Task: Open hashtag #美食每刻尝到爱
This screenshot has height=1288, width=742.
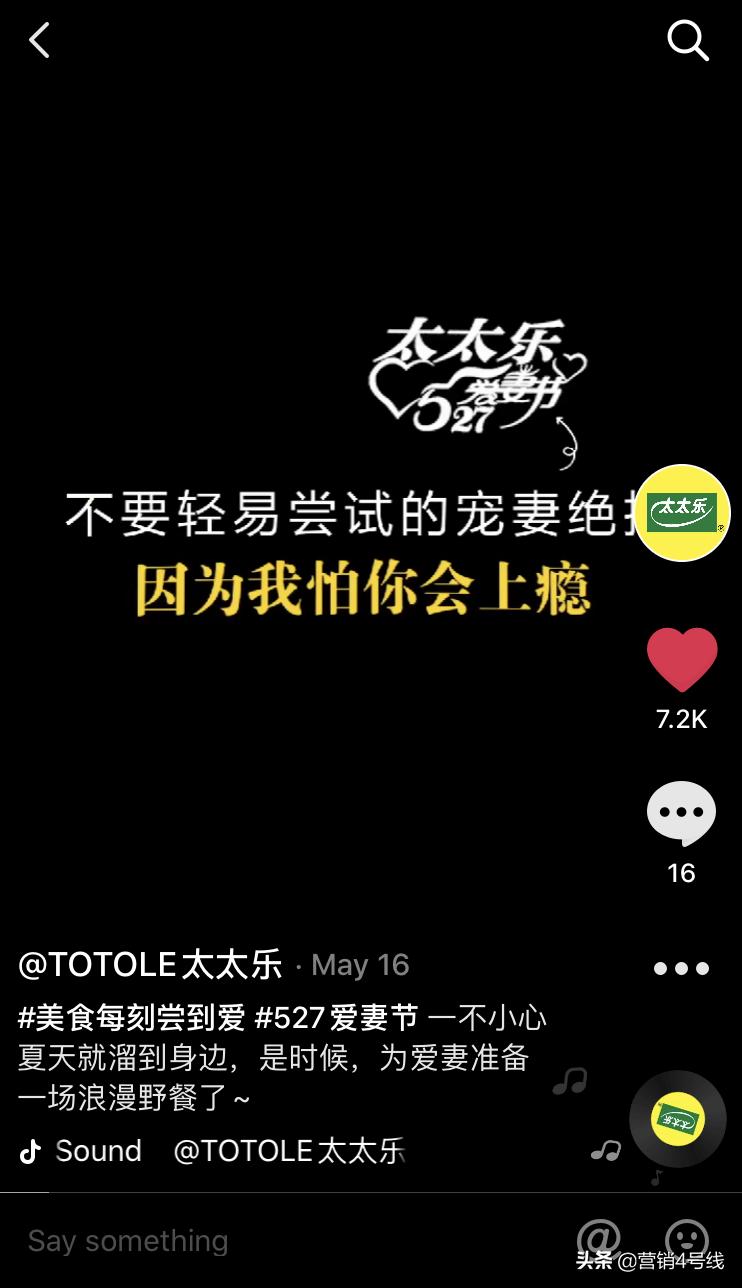Action: tap(131, 1019)
